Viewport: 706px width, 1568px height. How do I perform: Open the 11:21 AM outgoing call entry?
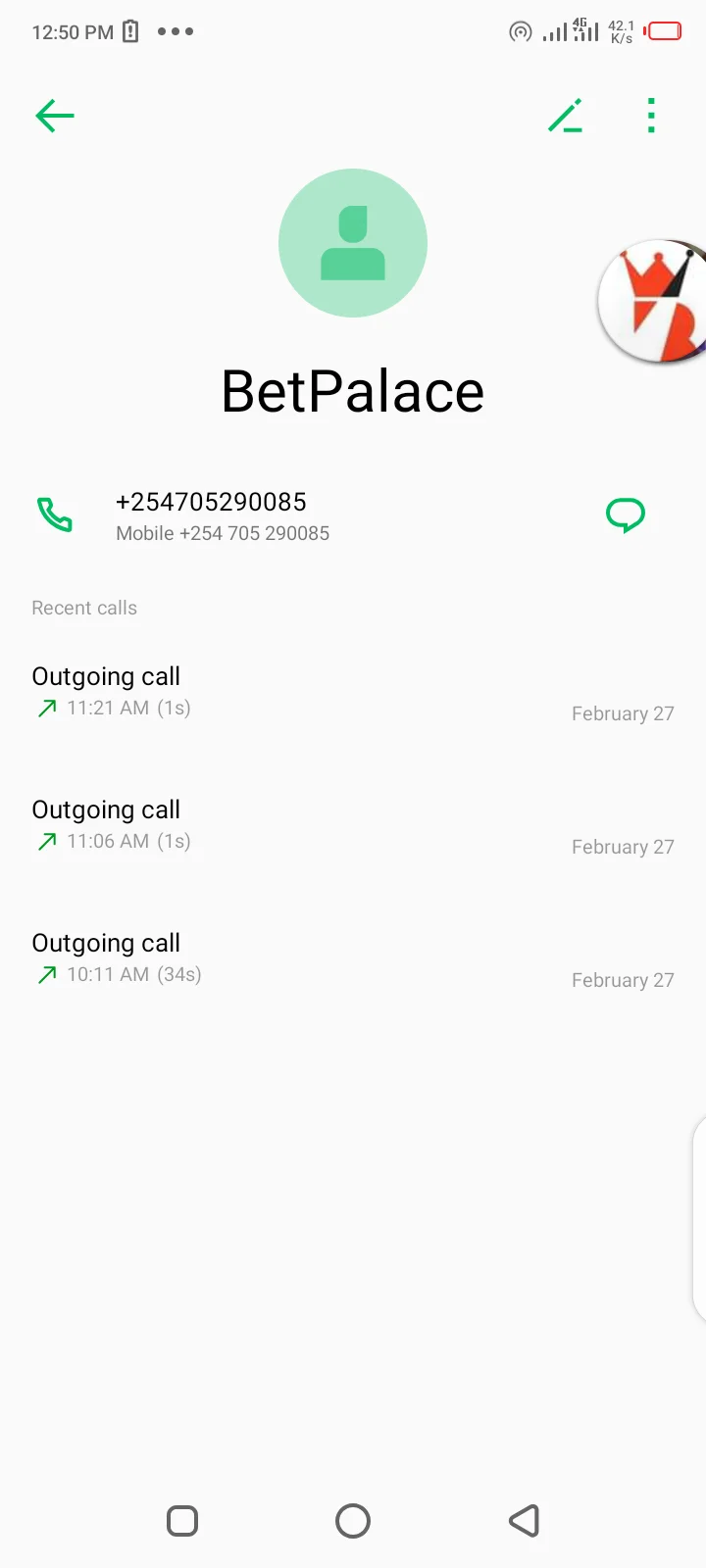point(353,692)
